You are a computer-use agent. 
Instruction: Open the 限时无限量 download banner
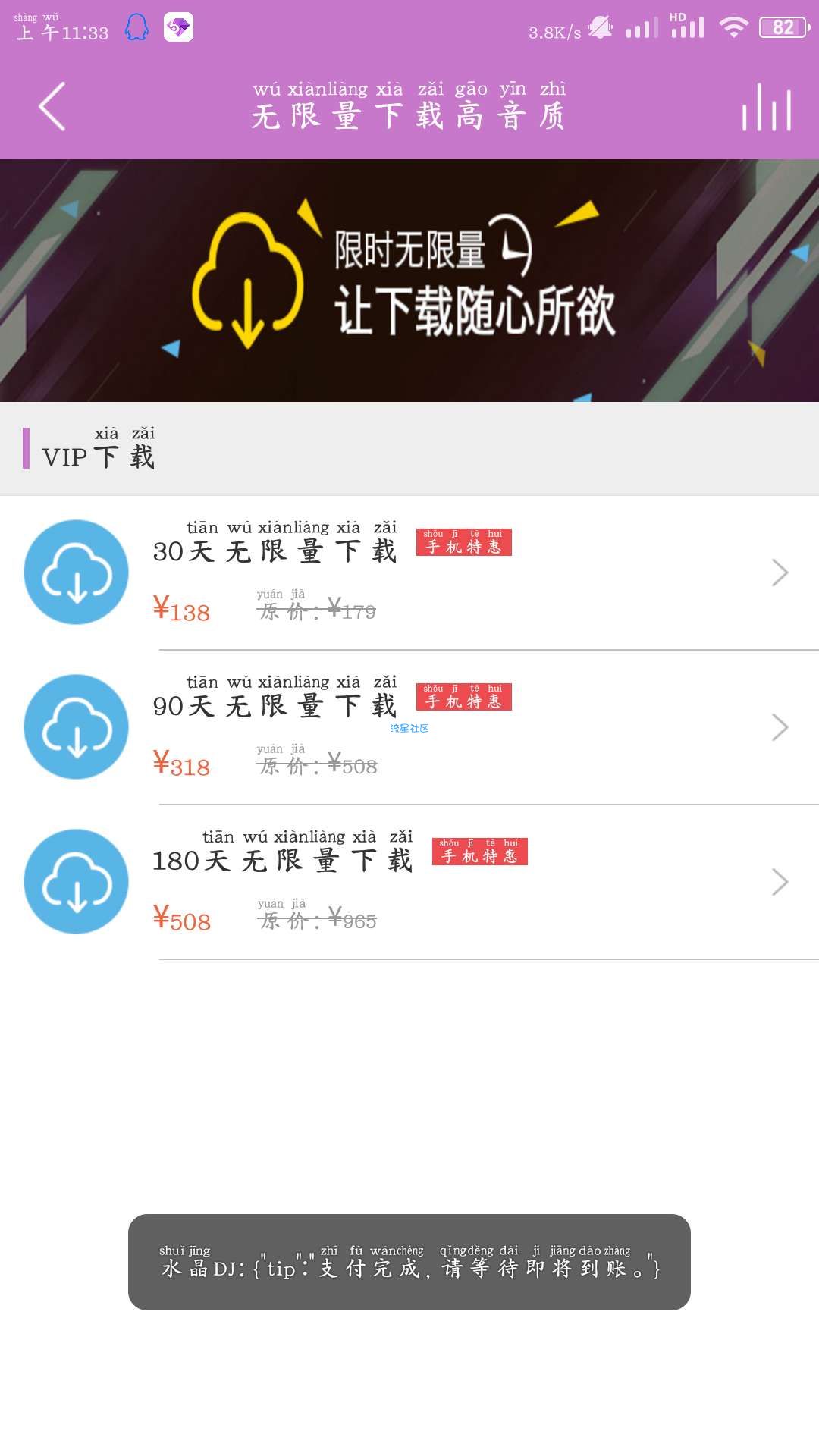coord(409,280)
